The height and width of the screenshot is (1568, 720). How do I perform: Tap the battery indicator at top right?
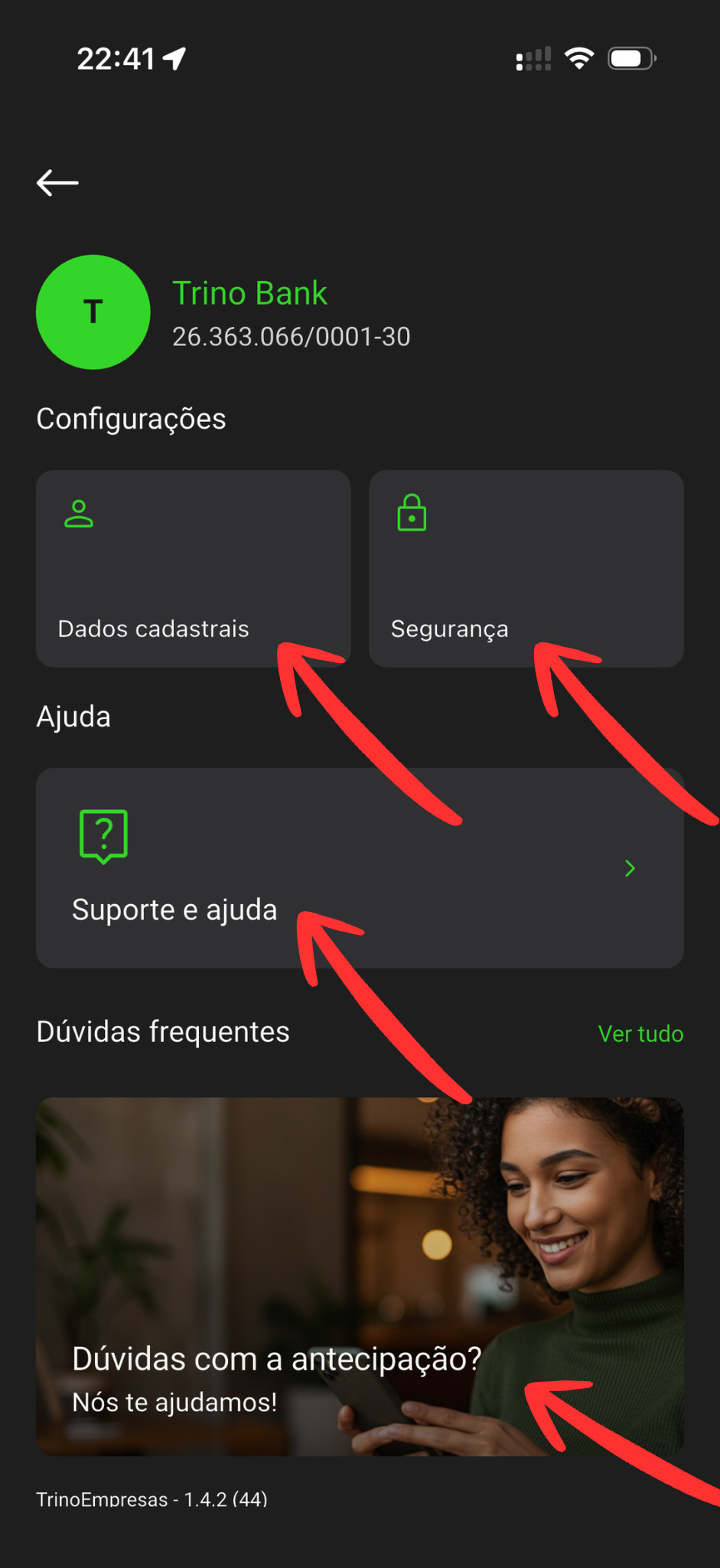point(630,57)
